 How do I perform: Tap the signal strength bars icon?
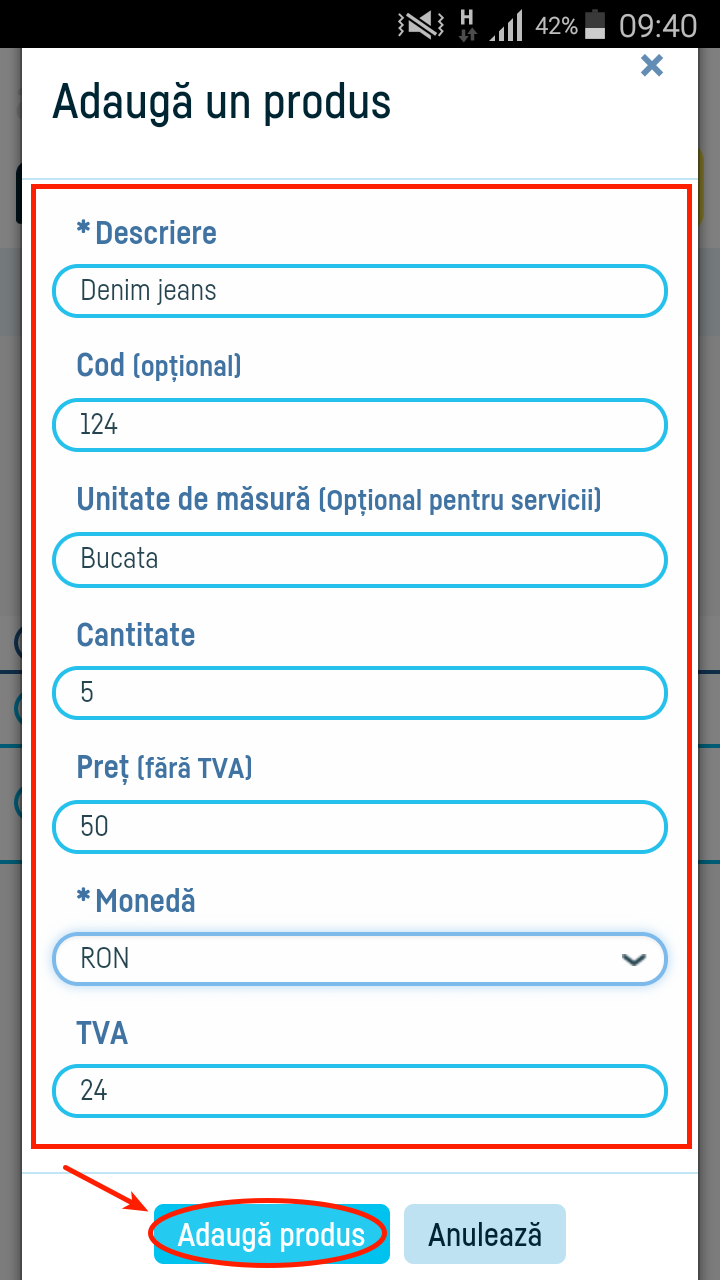point(508,25)
